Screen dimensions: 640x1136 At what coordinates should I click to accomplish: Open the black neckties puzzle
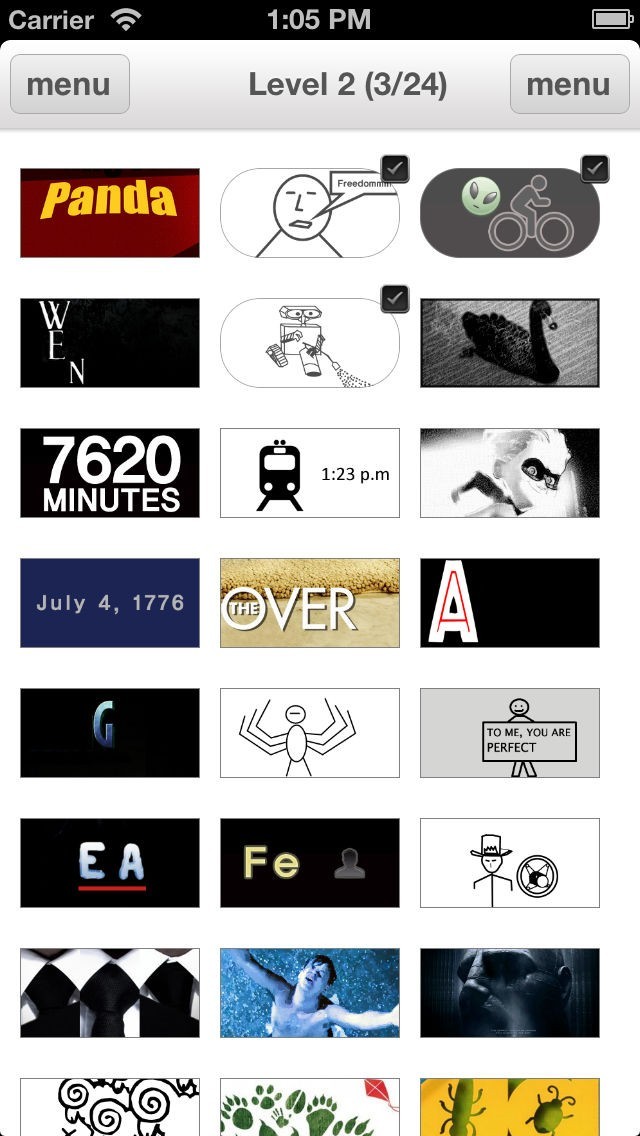(x=110, y=993)
